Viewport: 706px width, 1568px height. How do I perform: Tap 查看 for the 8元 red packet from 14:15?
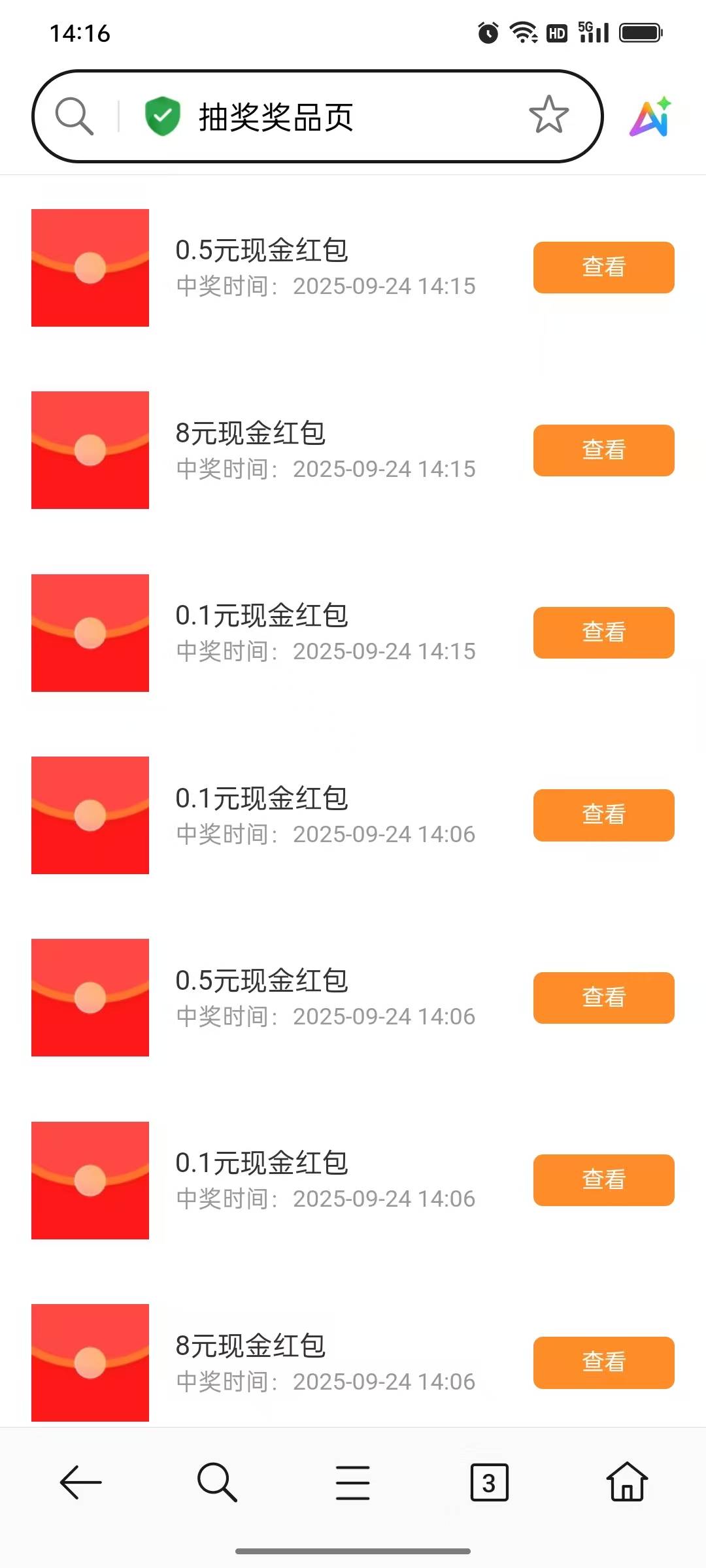[x=603, y=450]
